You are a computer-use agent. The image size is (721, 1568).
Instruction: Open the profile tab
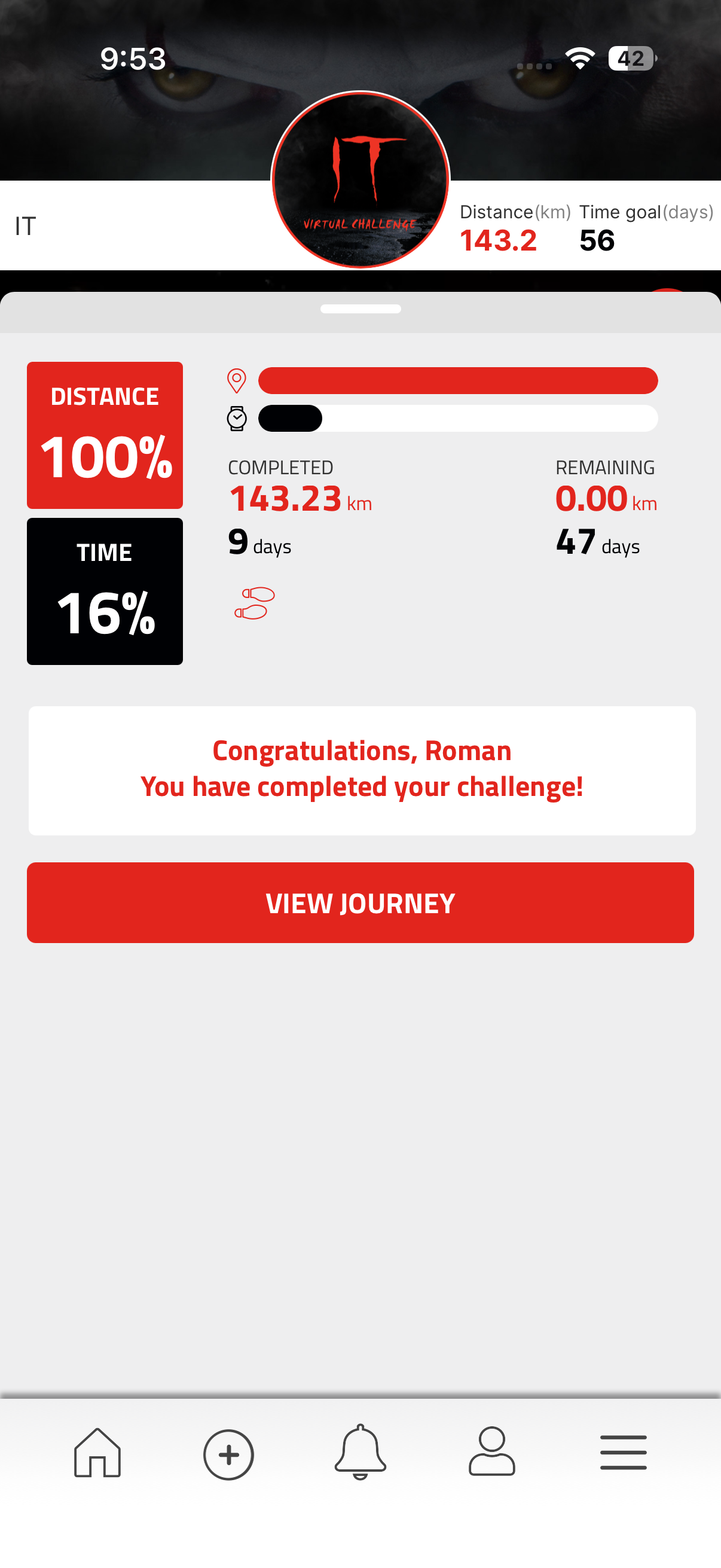point(491,1452)
